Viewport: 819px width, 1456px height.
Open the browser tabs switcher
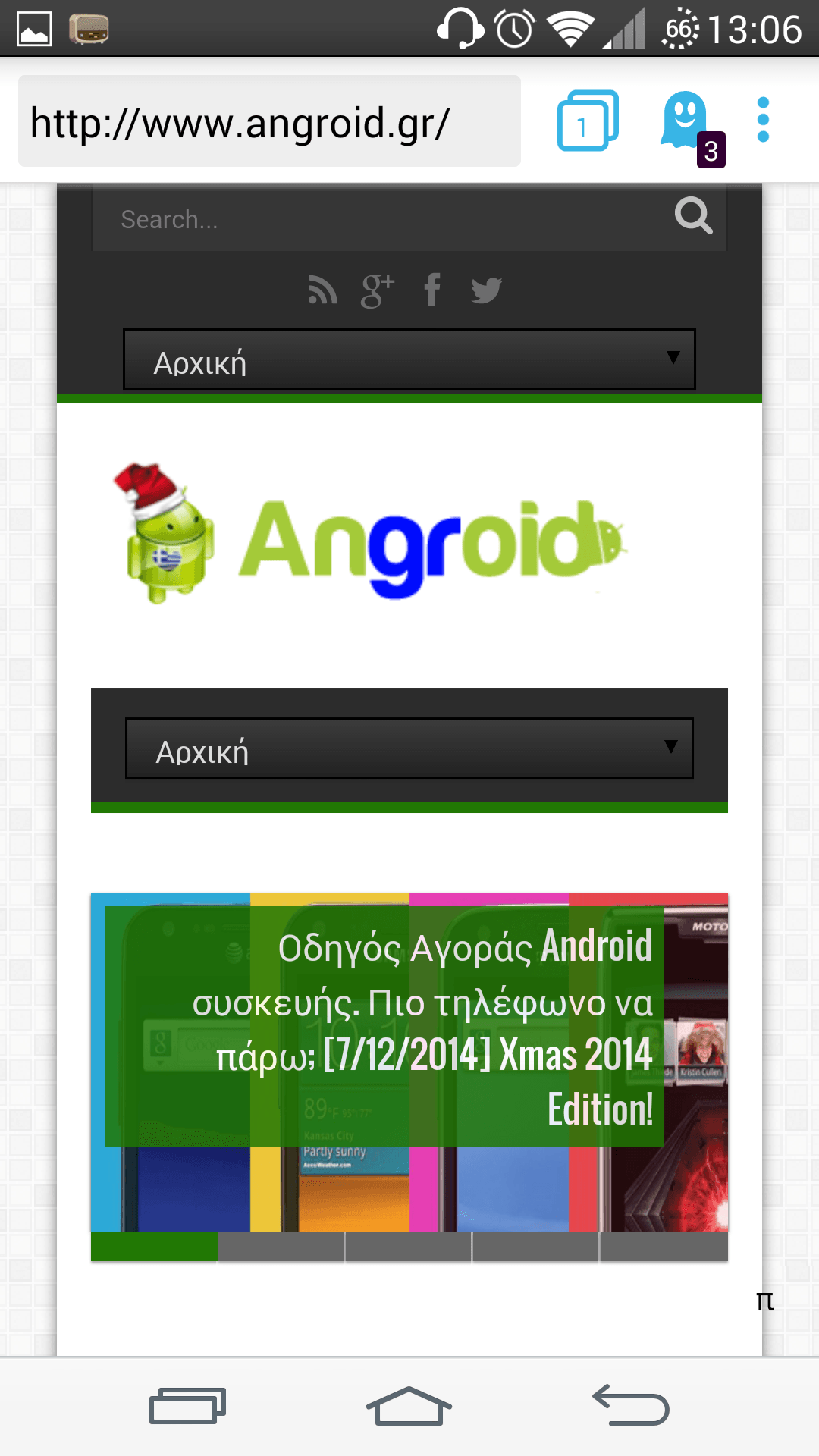[588, 121]
